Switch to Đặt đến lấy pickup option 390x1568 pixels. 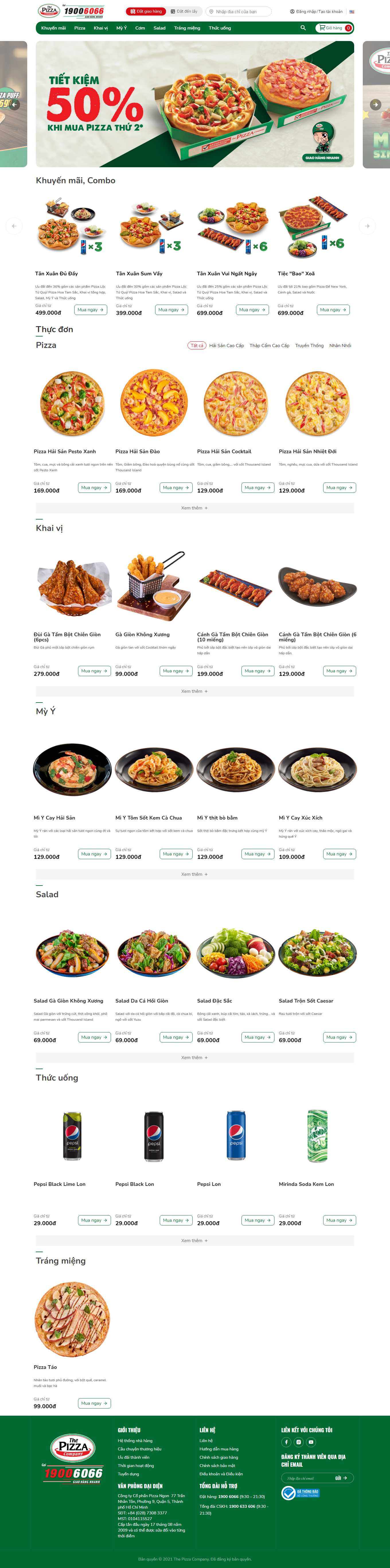click(184, 11)
